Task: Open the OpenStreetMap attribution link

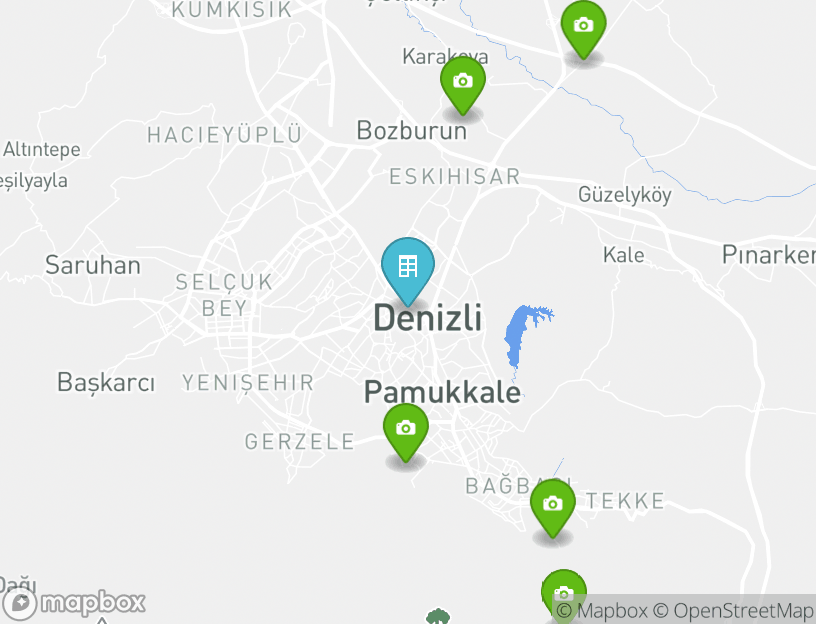Action: coord(741,610)
